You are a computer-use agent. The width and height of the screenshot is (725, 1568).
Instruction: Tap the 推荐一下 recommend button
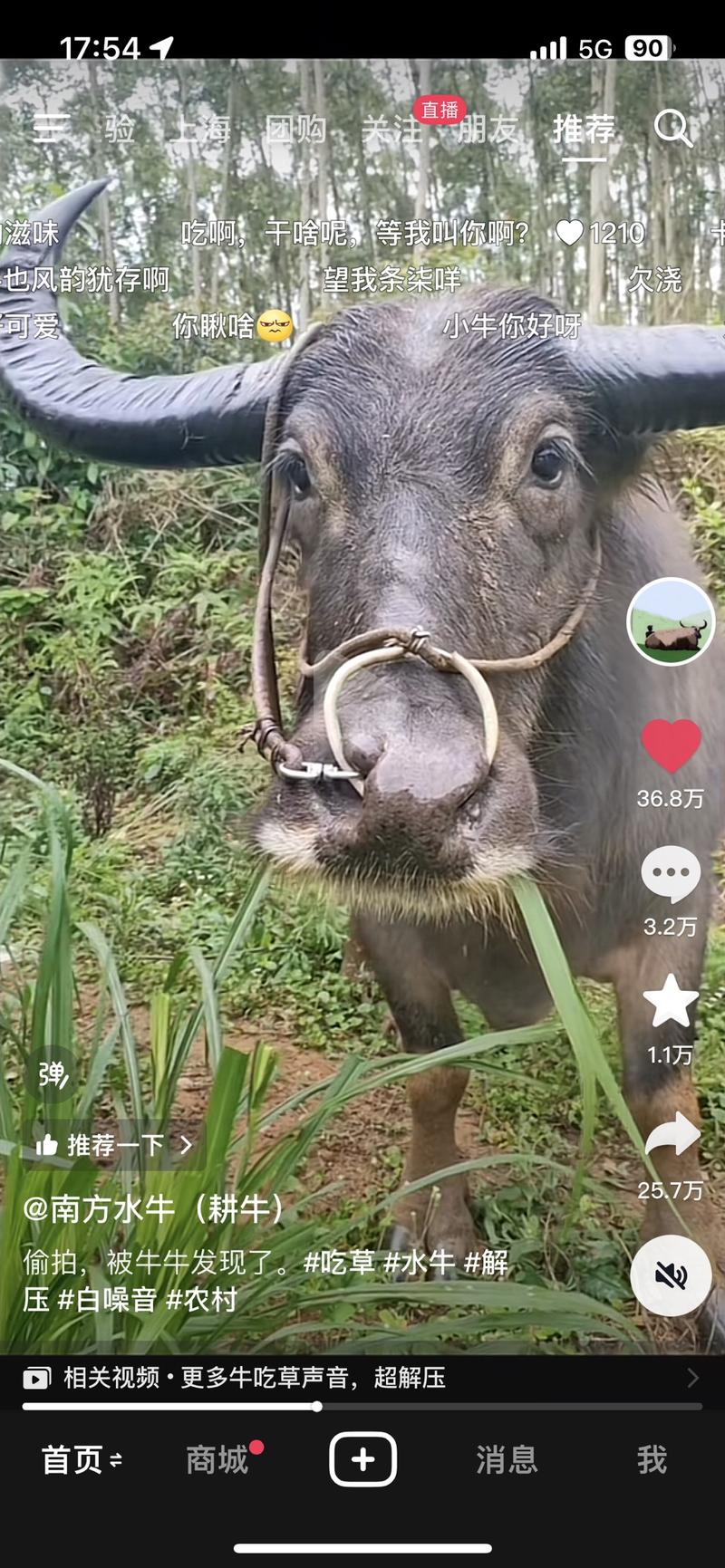tap(114, 1145)
